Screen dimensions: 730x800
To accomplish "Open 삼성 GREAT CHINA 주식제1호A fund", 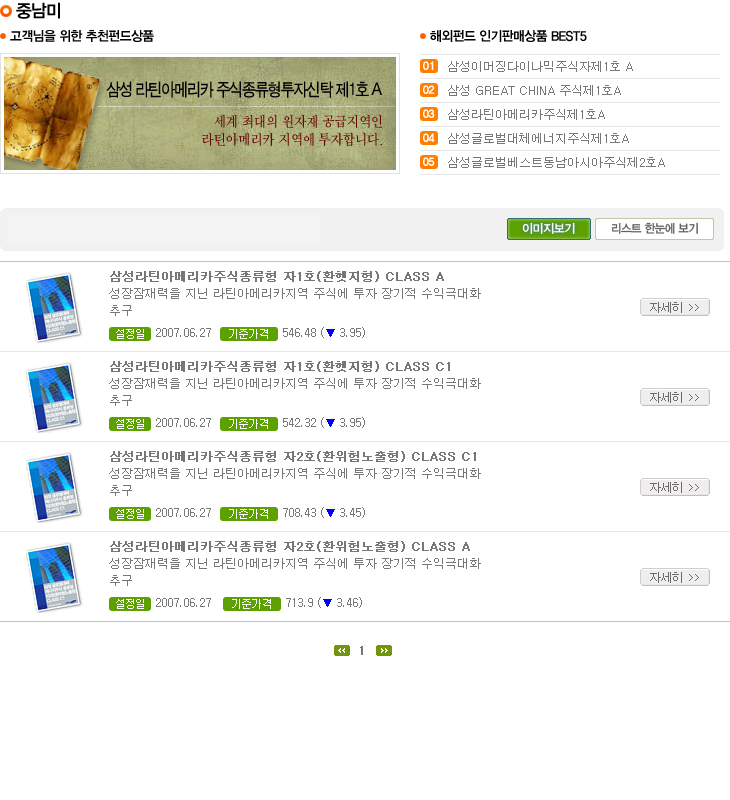I will click(x=534, y=91).
